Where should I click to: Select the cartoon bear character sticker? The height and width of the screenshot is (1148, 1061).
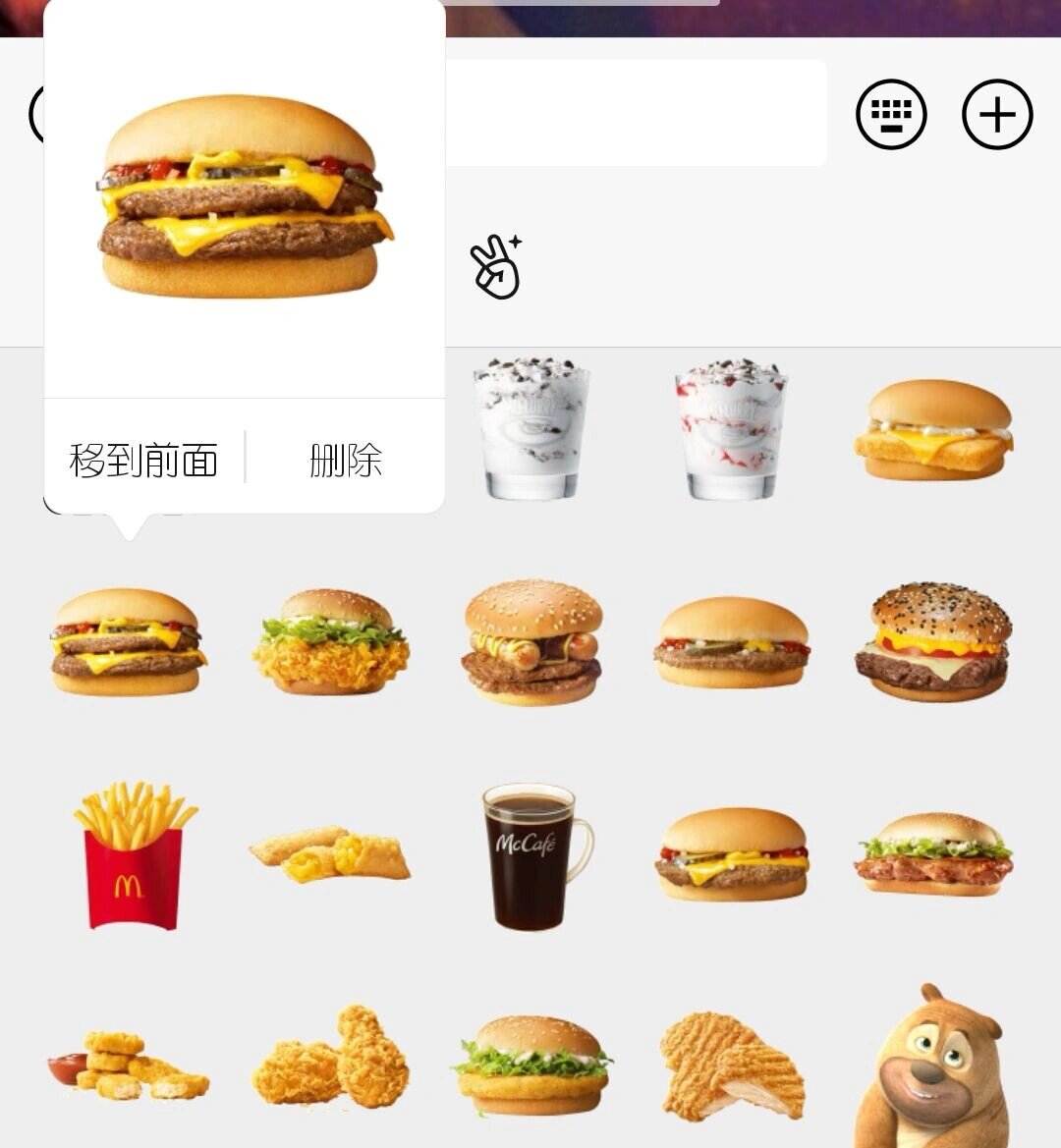pos(933,1066)
